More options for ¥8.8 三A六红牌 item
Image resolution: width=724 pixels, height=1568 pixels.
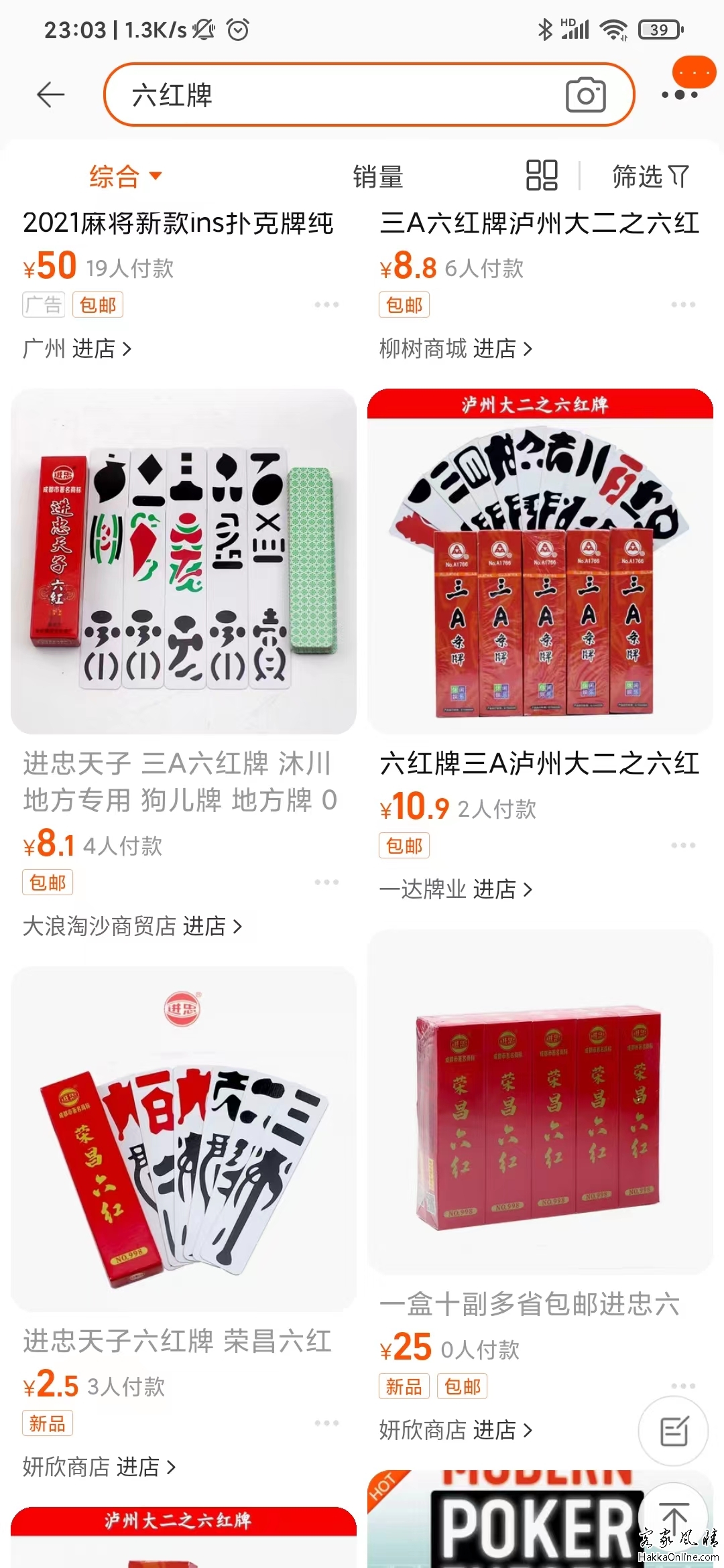(683, 305)
